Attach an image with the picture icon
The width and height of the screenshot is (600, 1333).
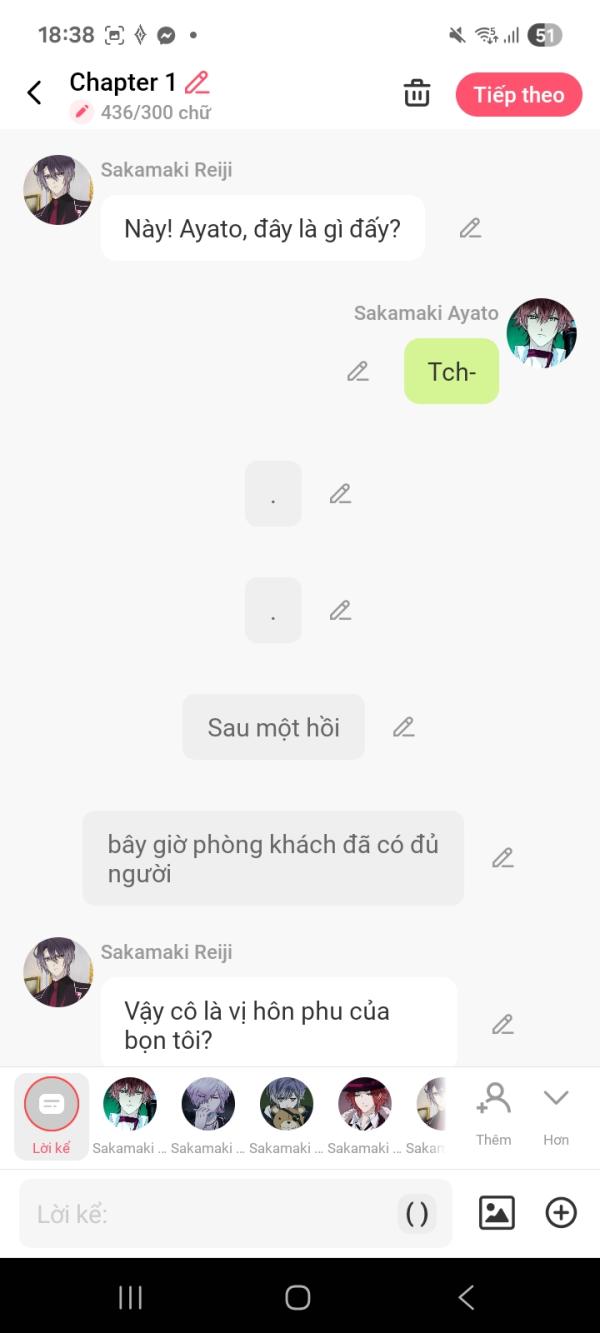(497, 1213)
